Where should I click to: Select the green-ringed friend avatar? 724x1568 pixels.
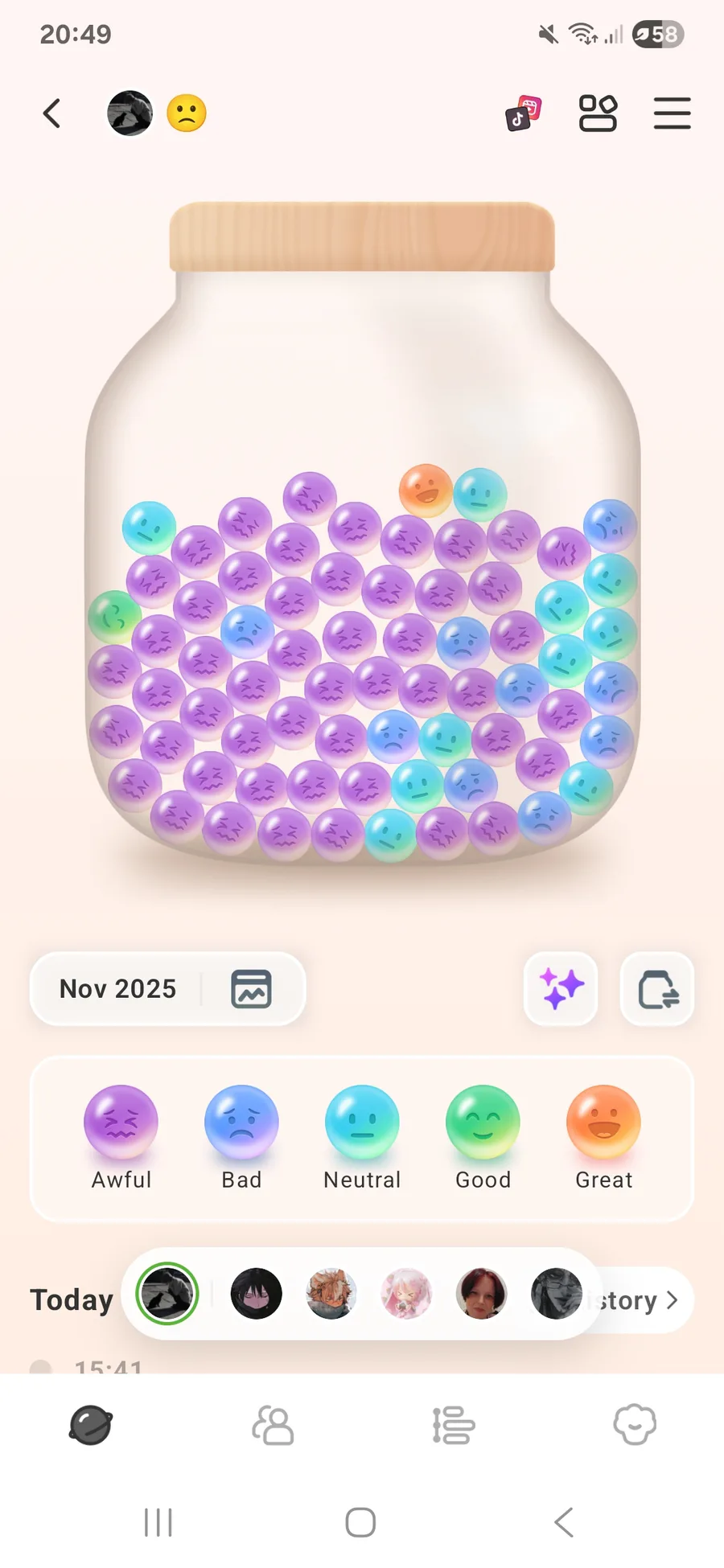(167, 1294)
